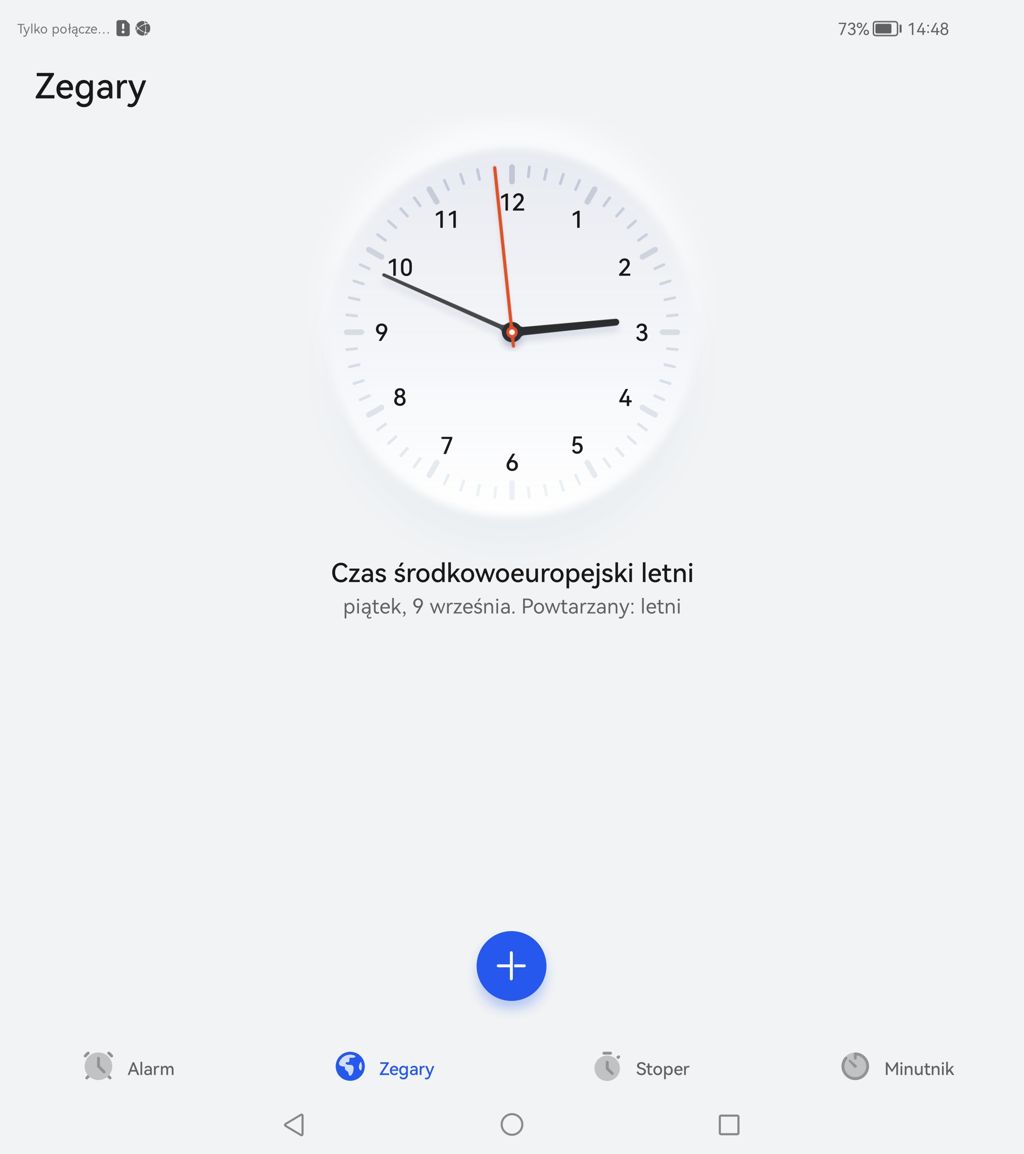Add a new world clock city

coord(511,966)
